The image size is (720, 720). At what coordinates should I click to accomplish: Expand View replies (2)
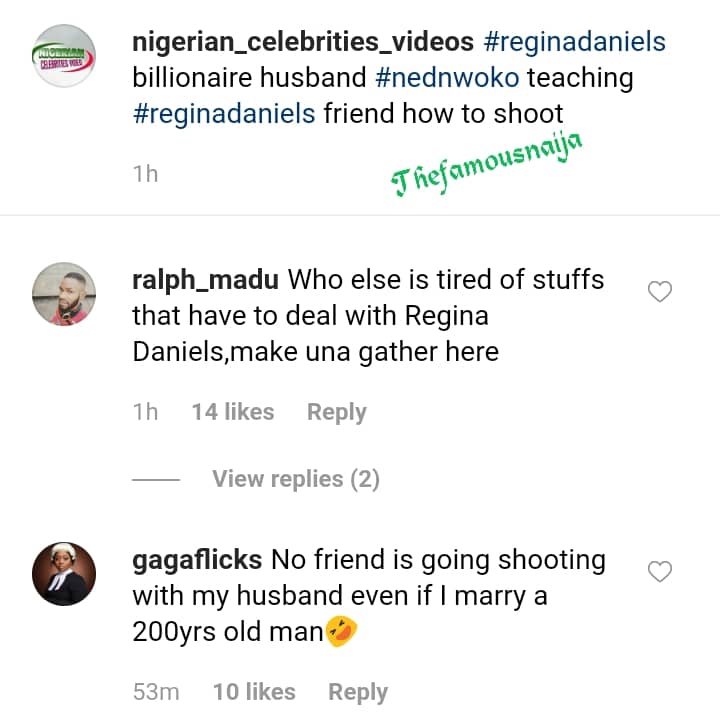point(295,479)
